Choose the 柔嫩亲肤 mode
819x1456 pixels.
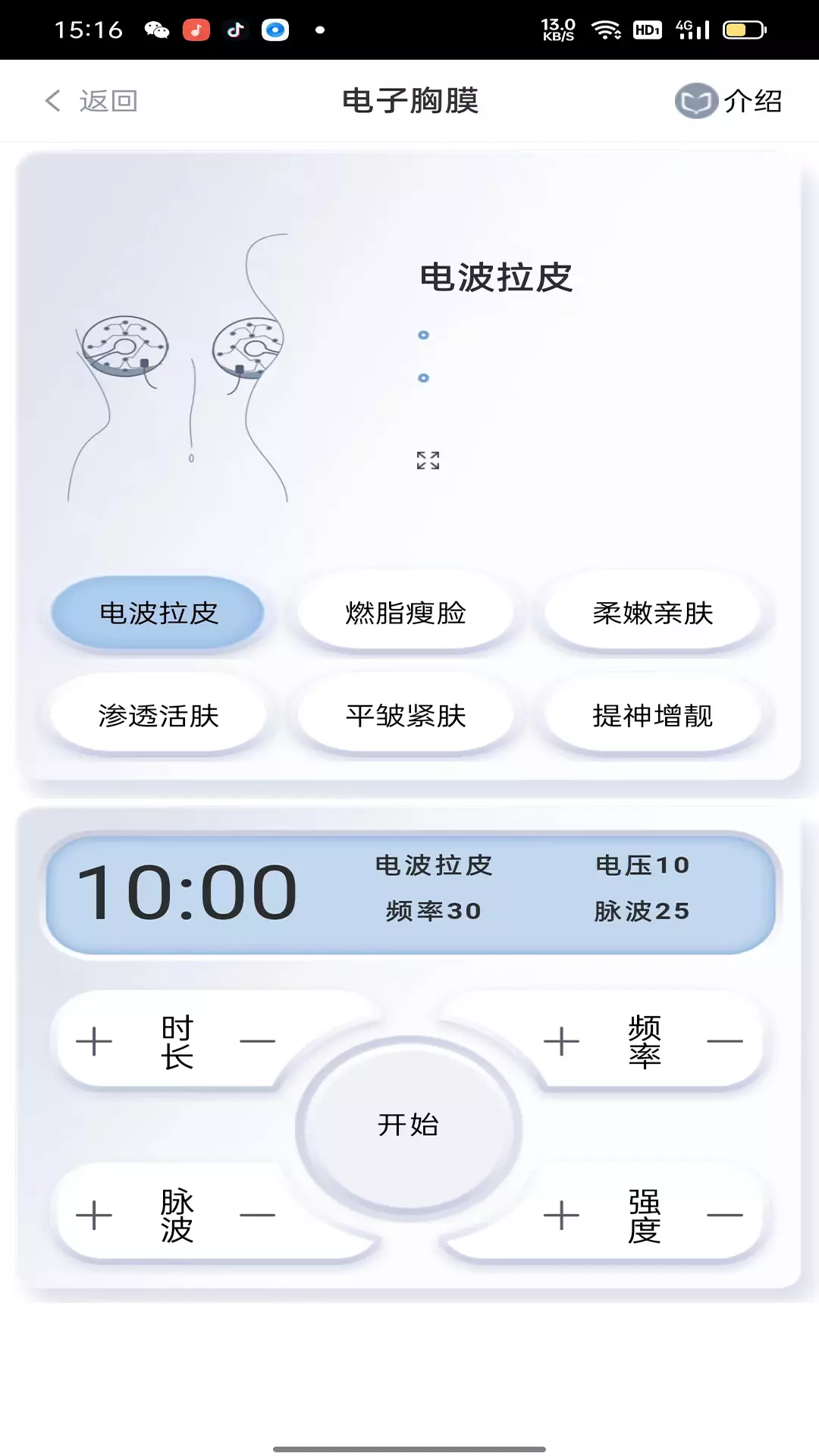pyautogui.click(x=653, y=613)
